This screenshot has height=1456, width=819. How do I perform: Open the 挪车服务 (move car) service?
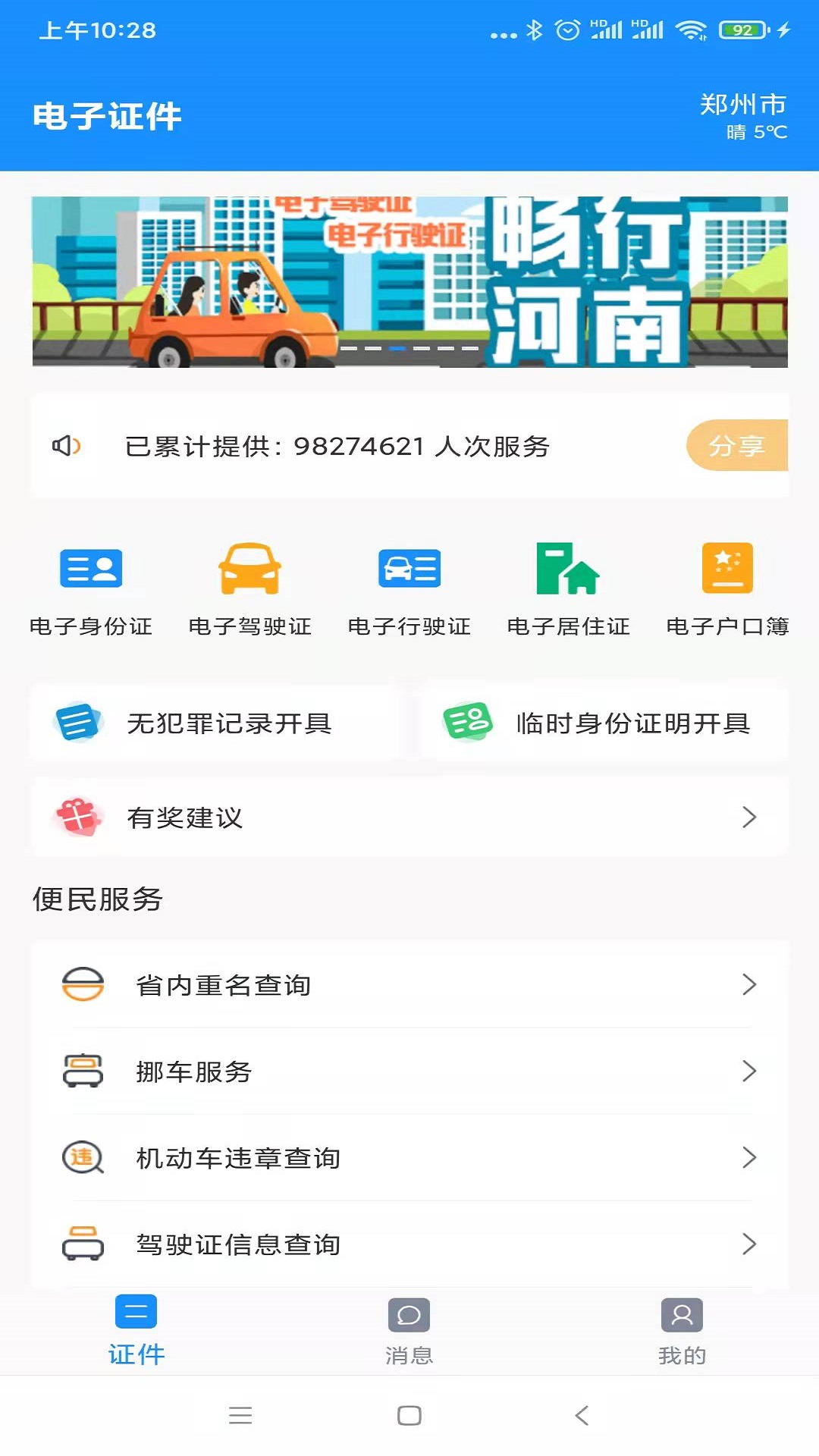pos(193,1072)
